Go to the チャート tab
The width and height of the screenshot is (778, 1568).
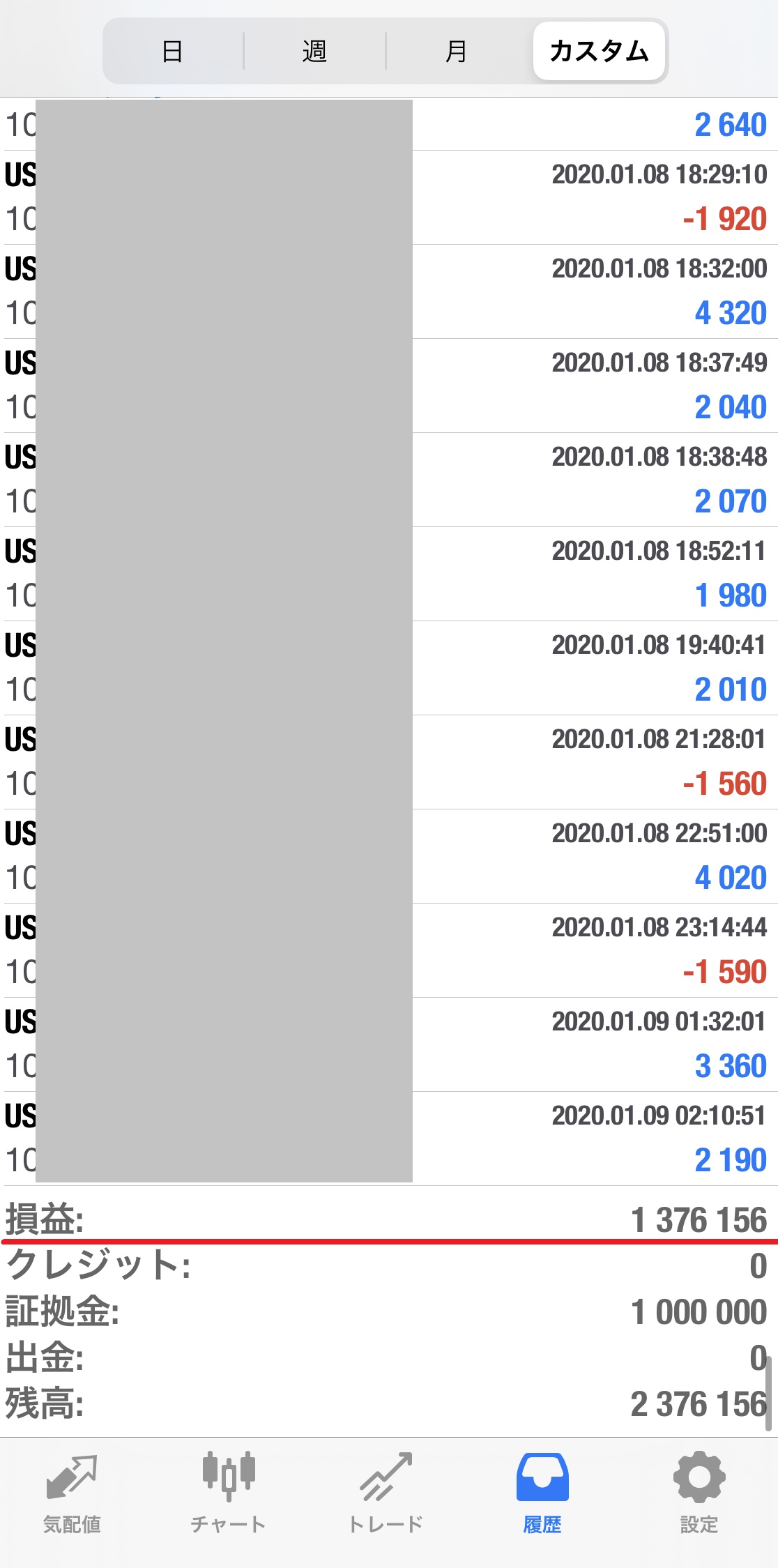point(229,1493)
